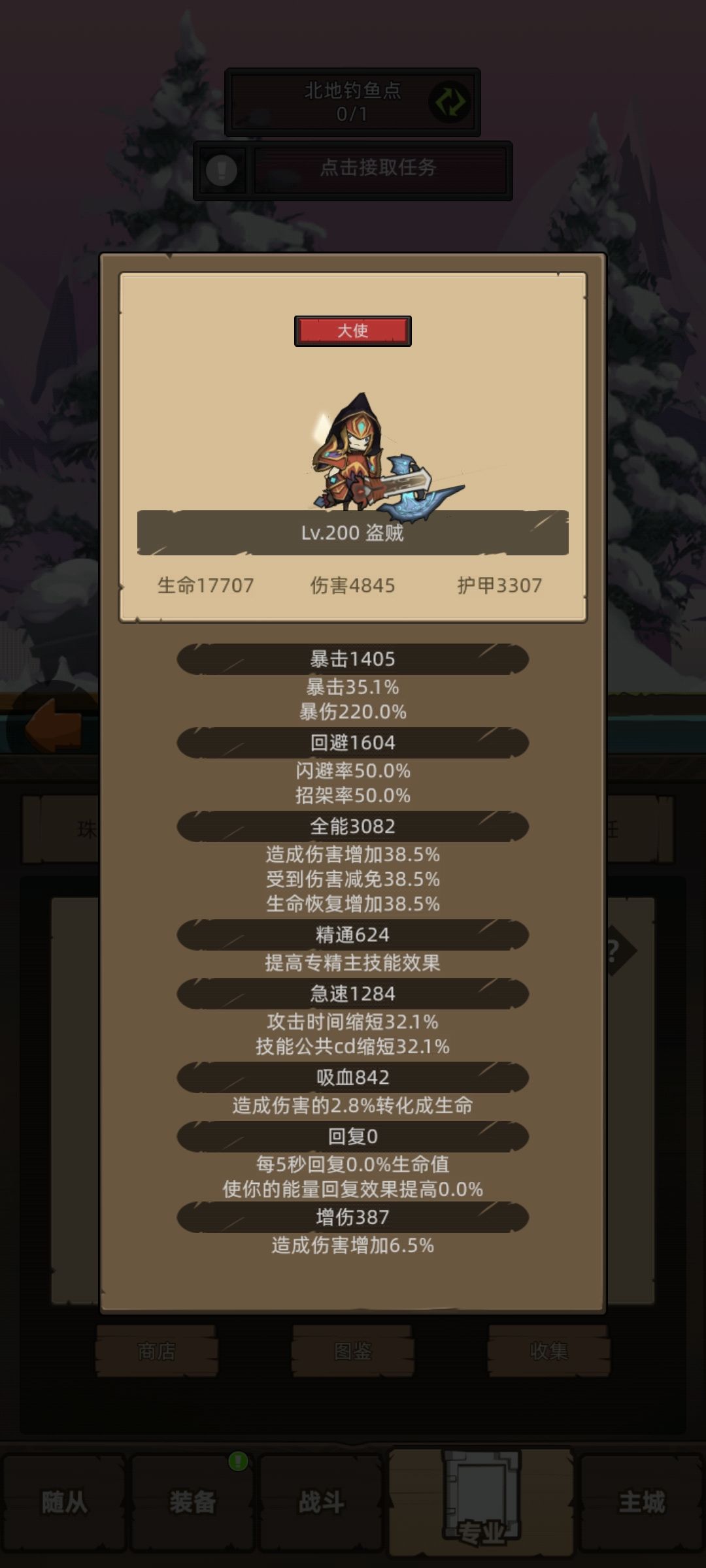Click the red 大使 title button
706x1568 pixels.
[353, 331]
